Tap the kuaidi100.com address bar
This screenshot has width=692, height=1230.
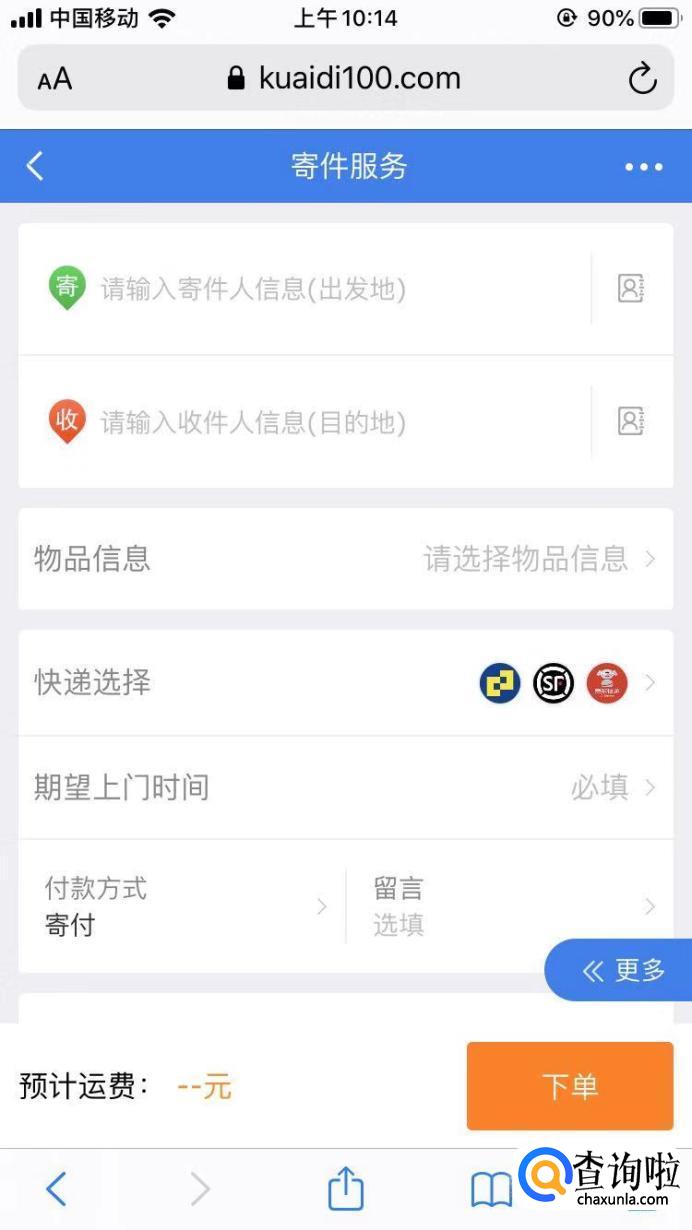coord(345,78)
